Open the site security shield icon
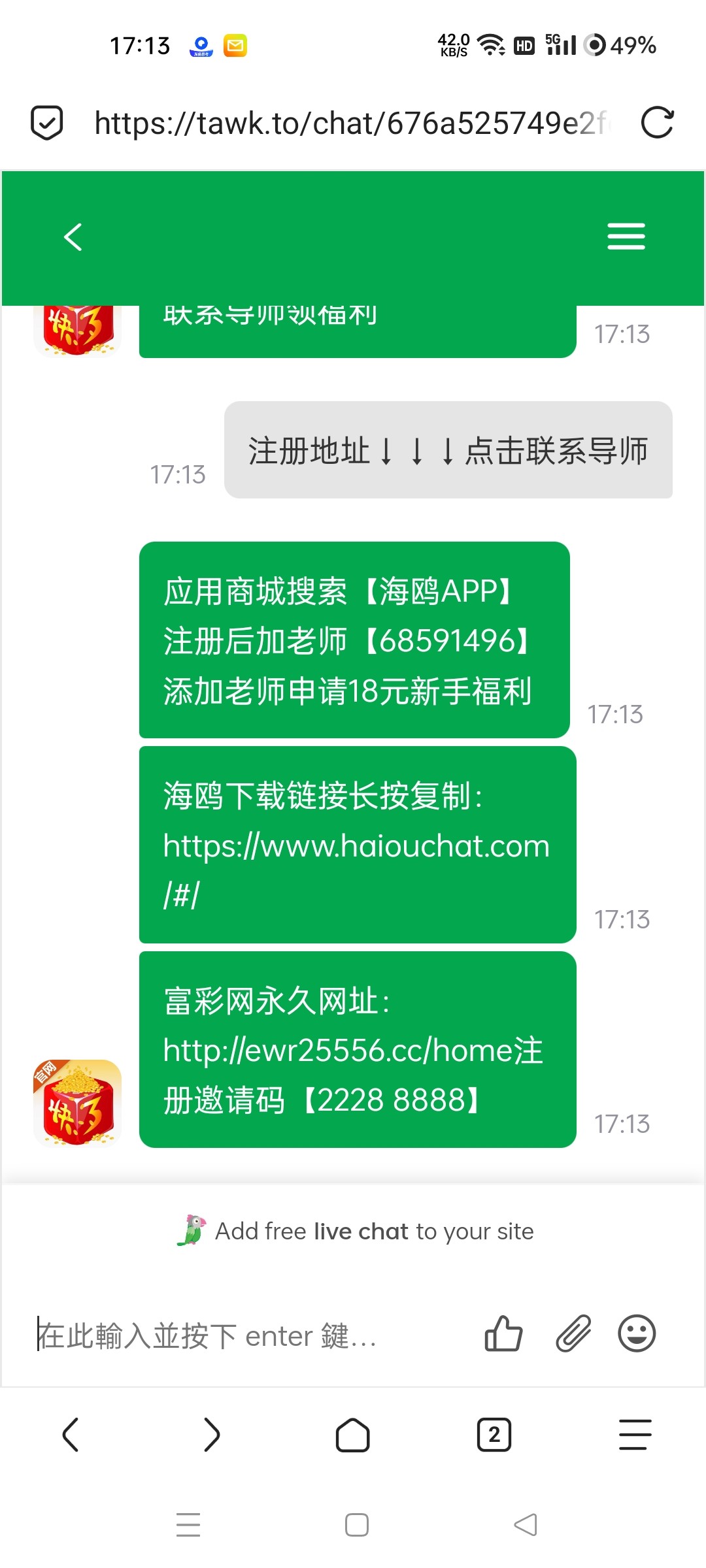 pyautogui.click(x=47, y=123)
